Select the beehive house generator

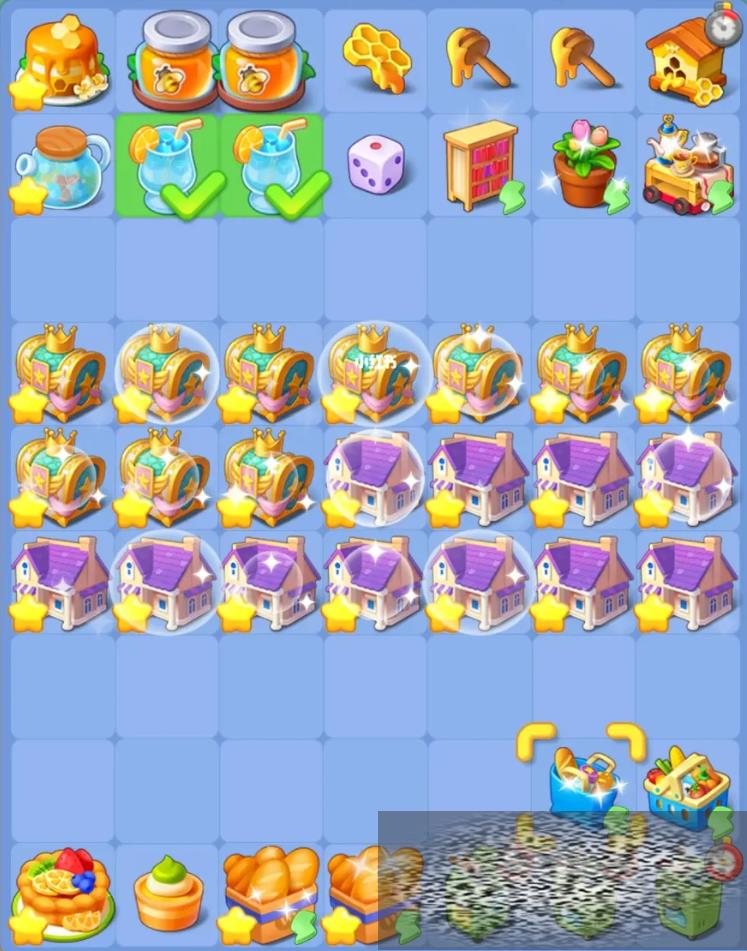(x=685, y=60)
